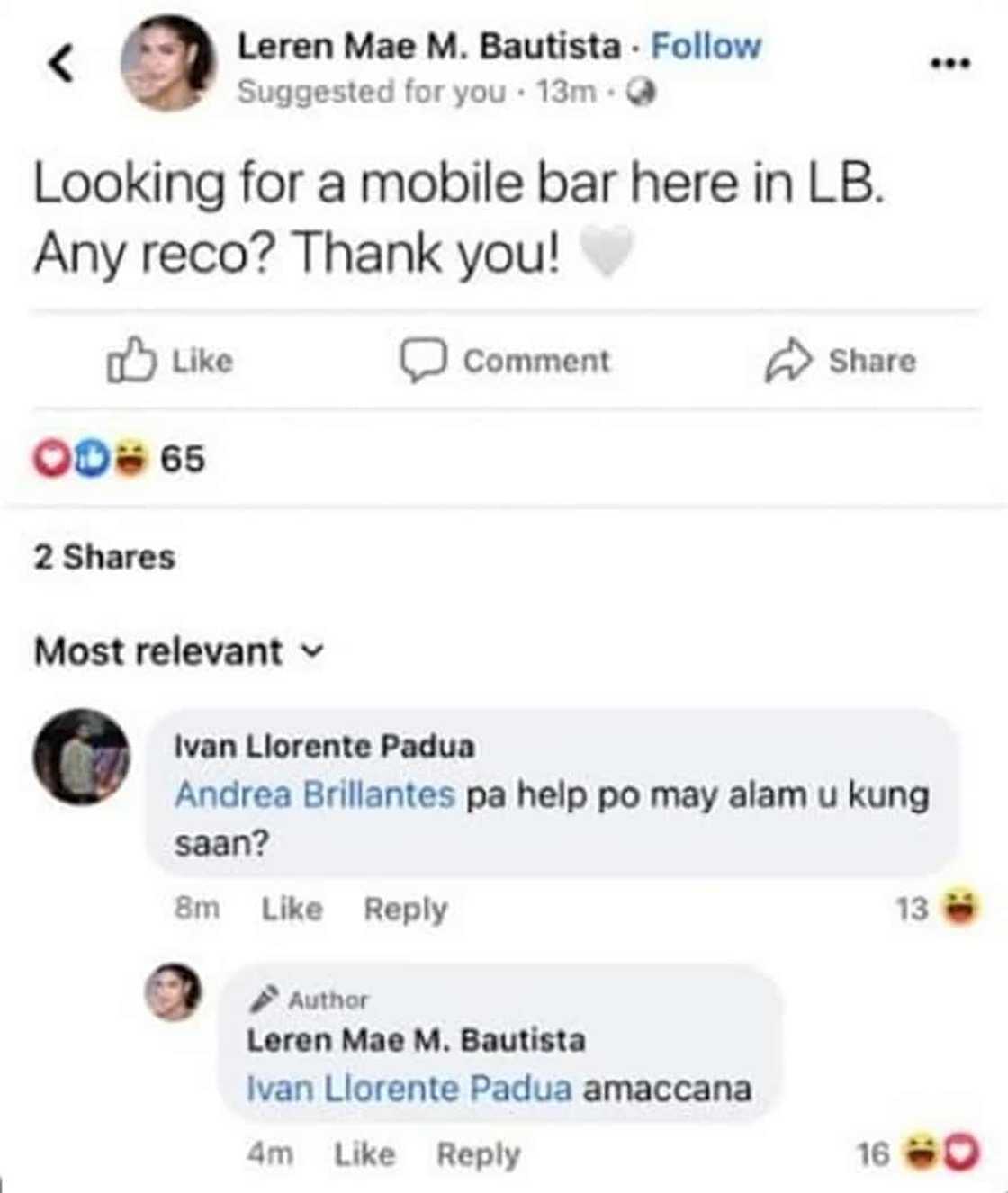Like Ivan Llorente Padua's comment

click(292, 909)
